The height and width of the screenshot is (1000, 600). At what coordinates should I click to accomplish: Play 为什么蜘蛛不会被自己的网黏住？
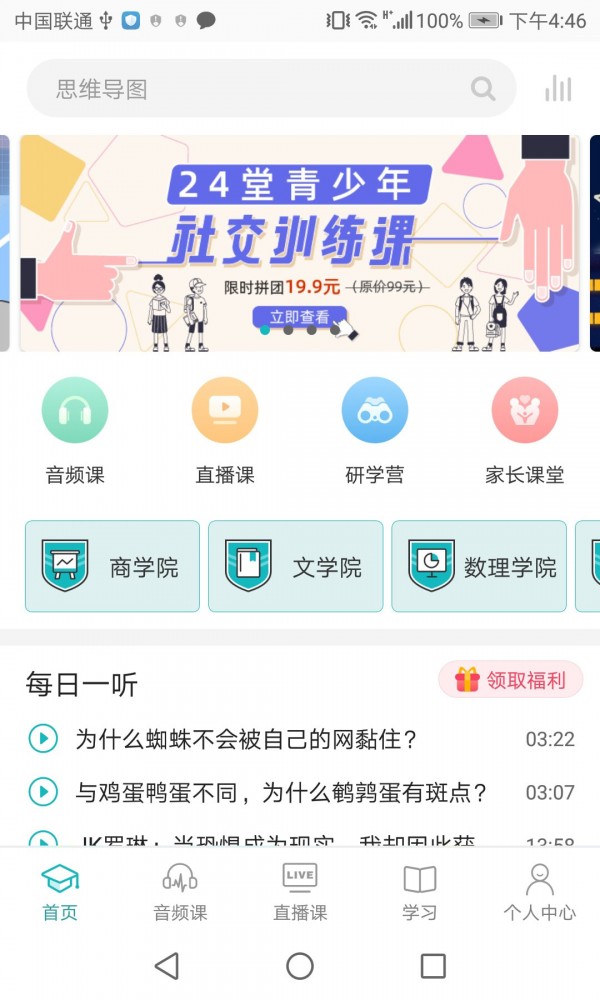click(x=43, y=739)
